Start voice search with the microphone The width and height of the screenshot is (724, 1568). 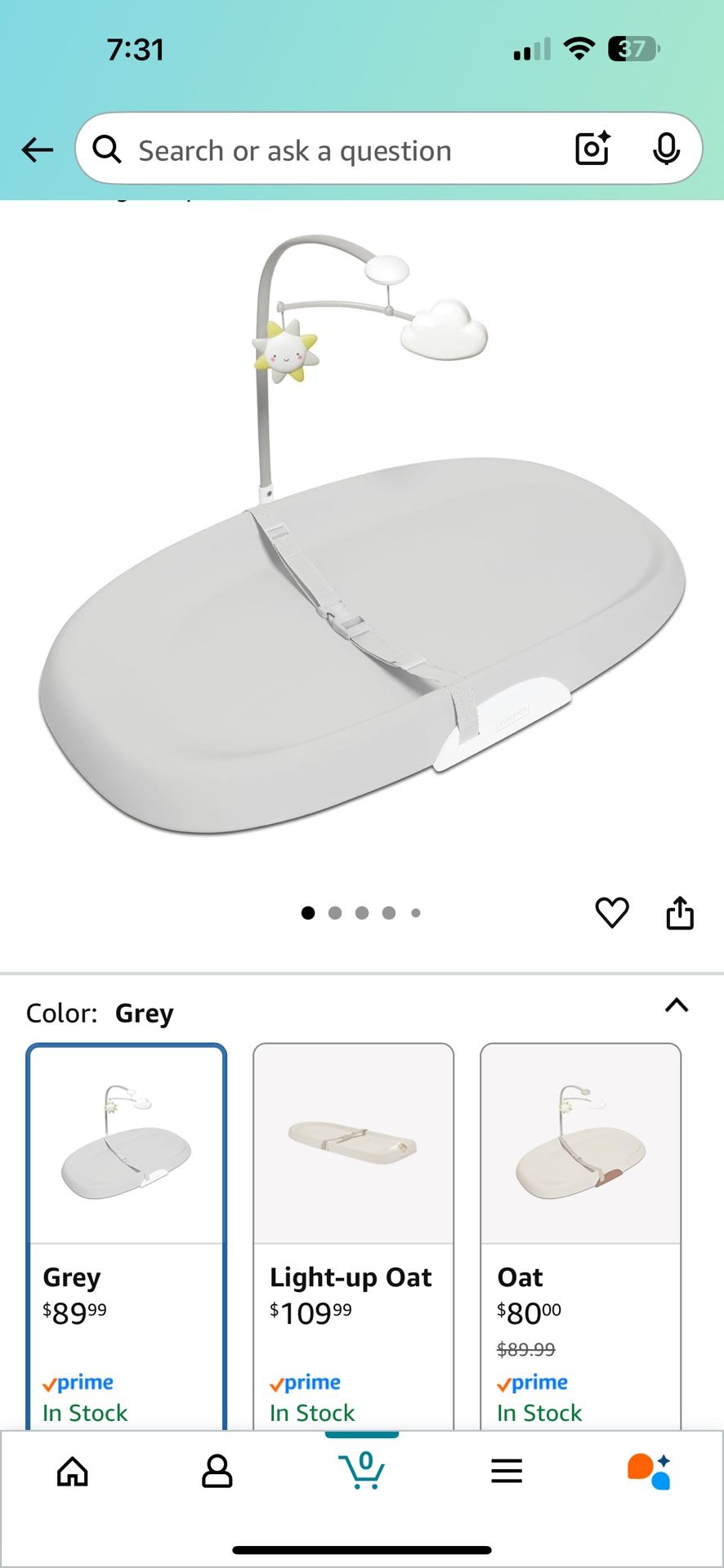coord(667,149)
